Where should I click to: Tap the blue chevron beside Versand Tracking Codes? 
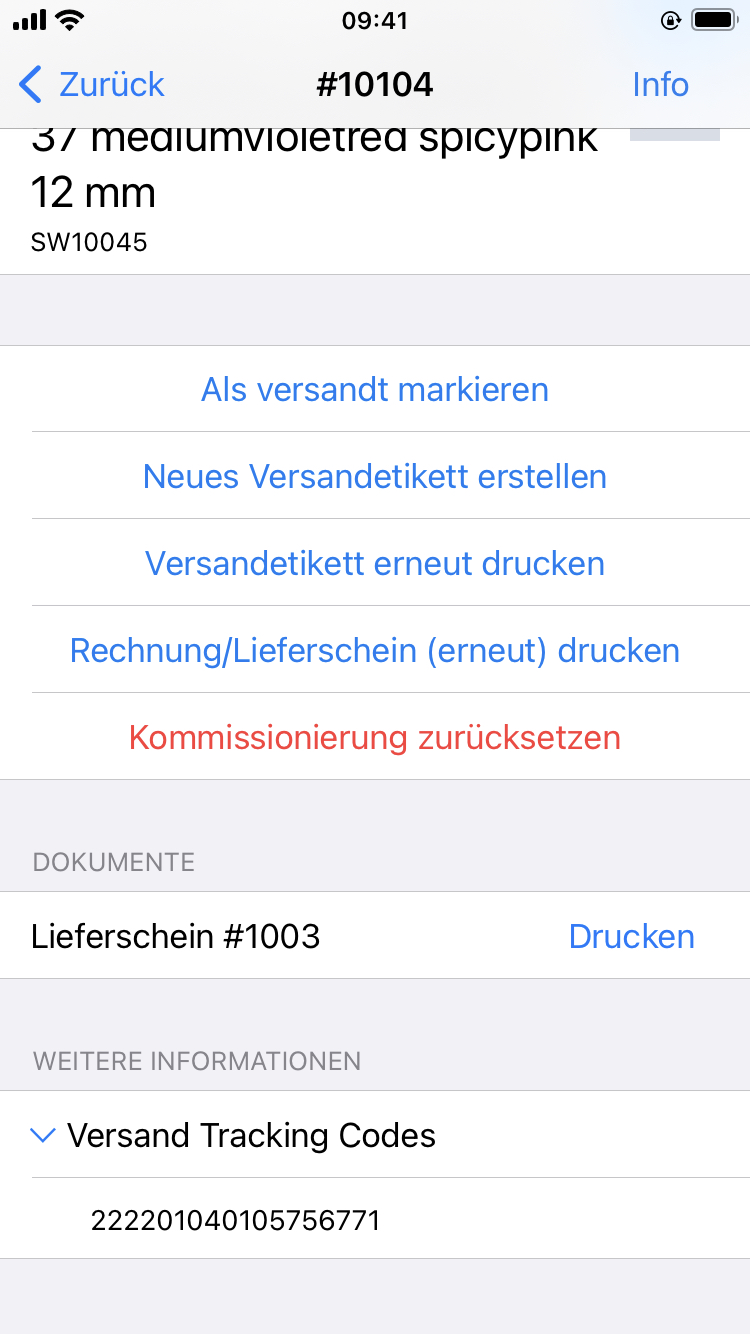pos(42,1135)
